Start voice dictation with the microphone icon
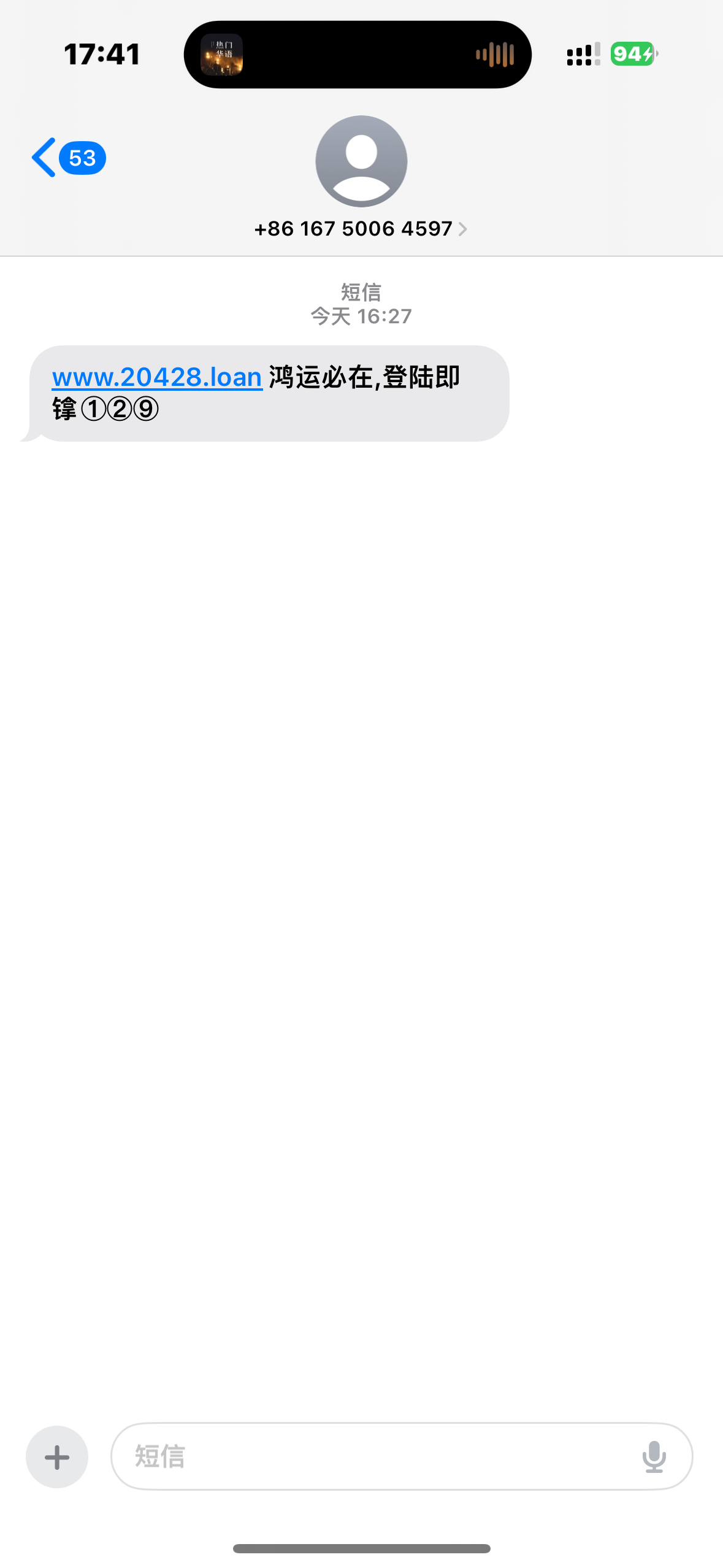This screenshot has height=1568, width=723. pyautogui.click(x=654, y=1456)
